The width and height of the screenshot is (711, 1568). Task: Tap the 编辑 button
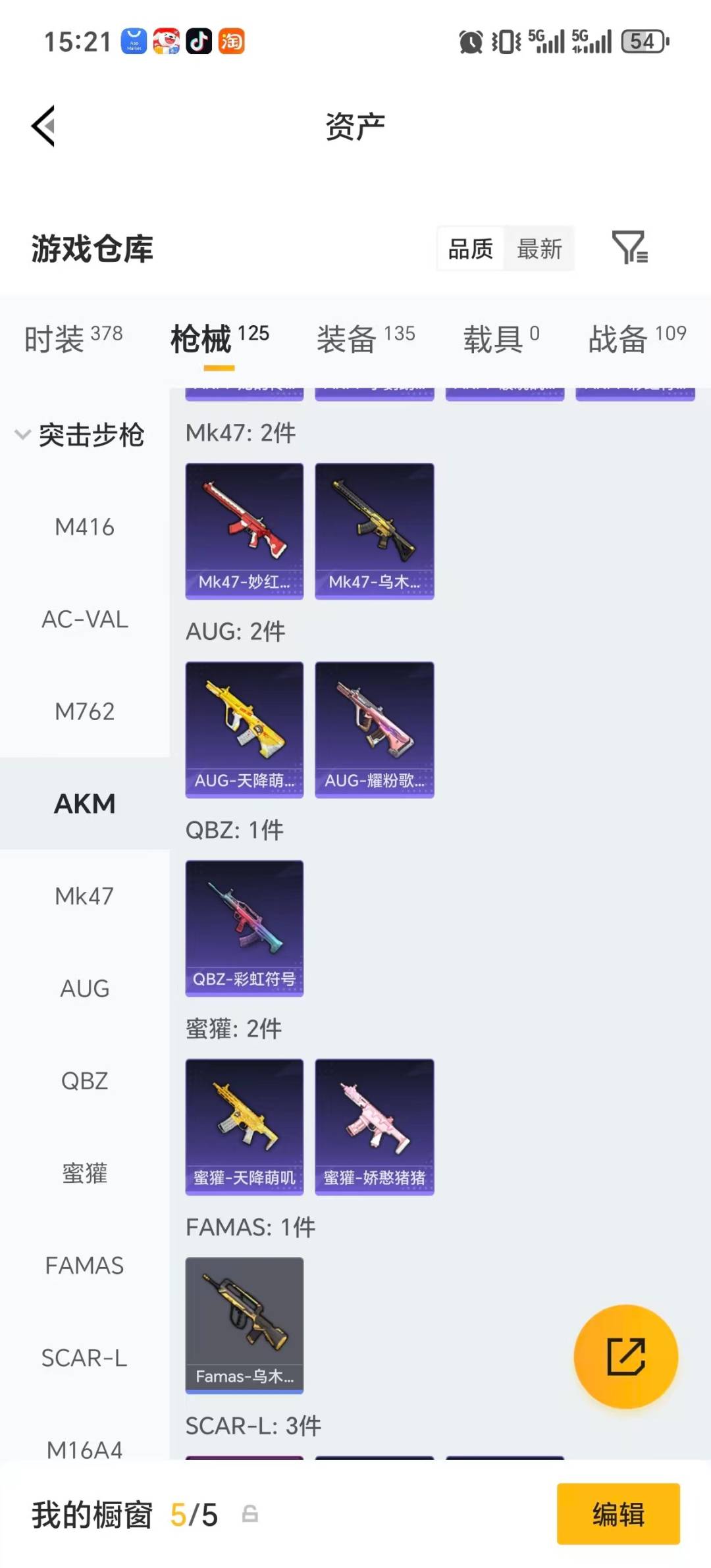(x=618, y=1514)
